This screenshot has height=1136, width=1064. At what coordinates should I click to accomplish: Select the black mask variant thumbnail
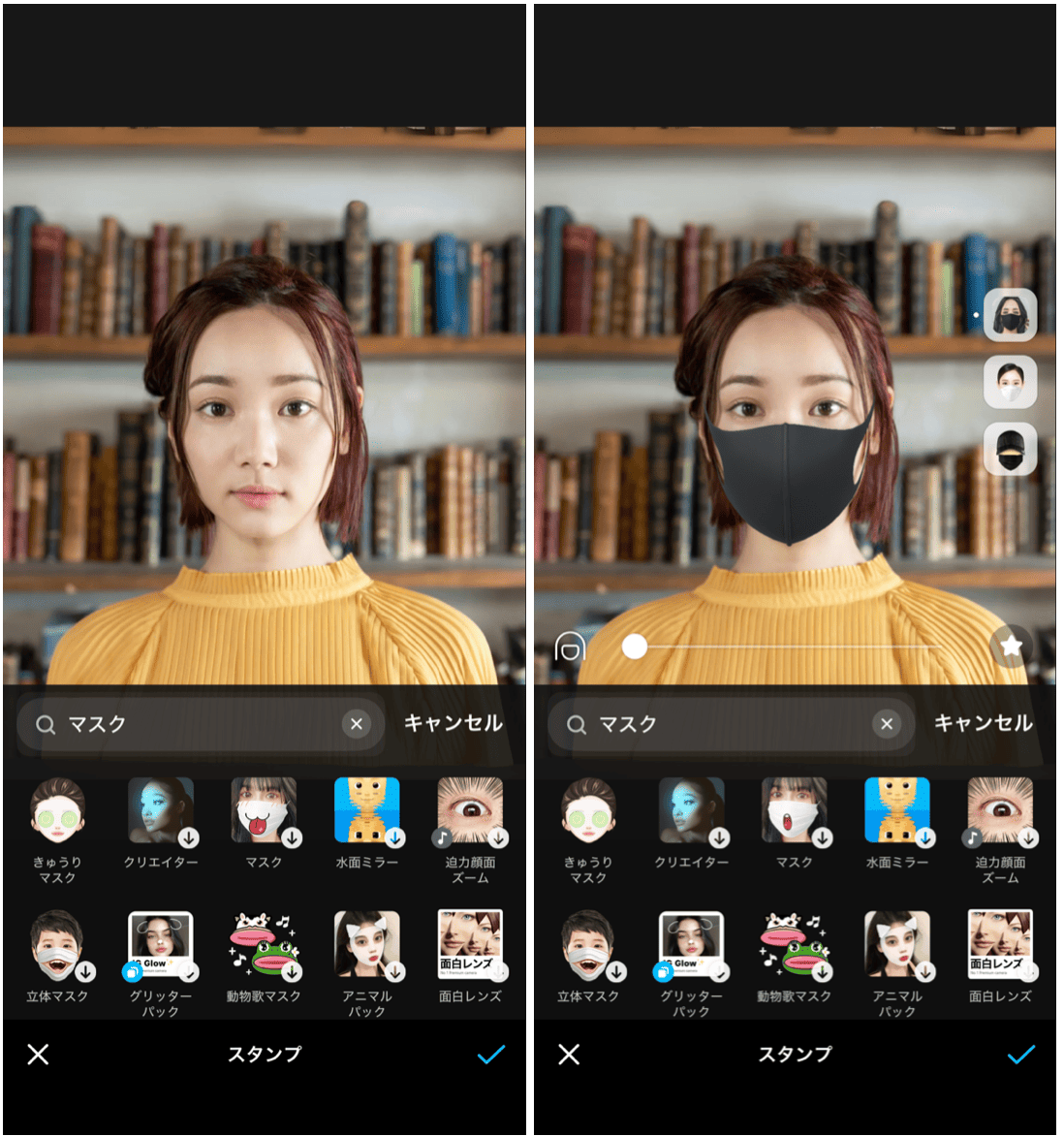click(1010, 316)
